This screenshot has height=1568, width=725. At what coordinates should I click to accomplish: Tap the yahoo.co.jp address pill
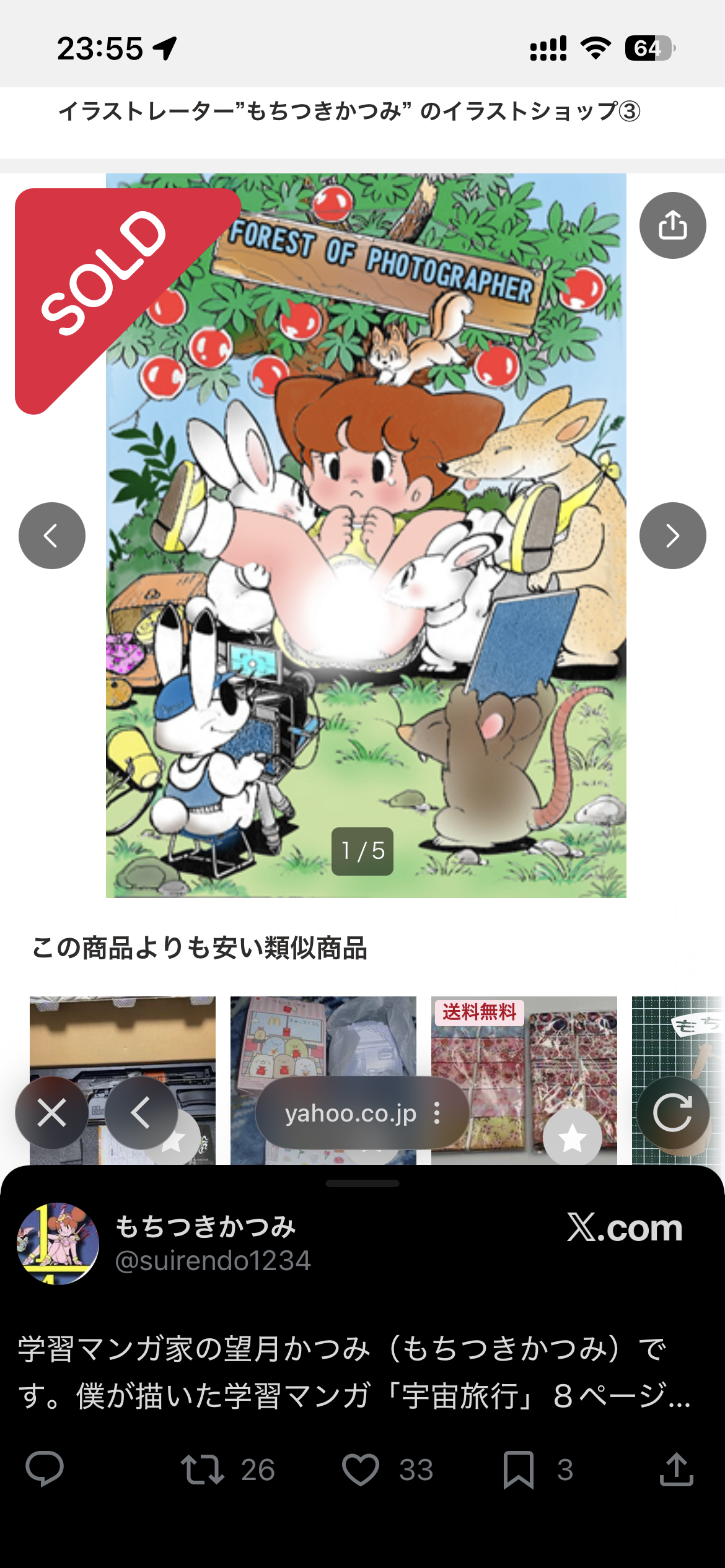[x=350, y=1113]
